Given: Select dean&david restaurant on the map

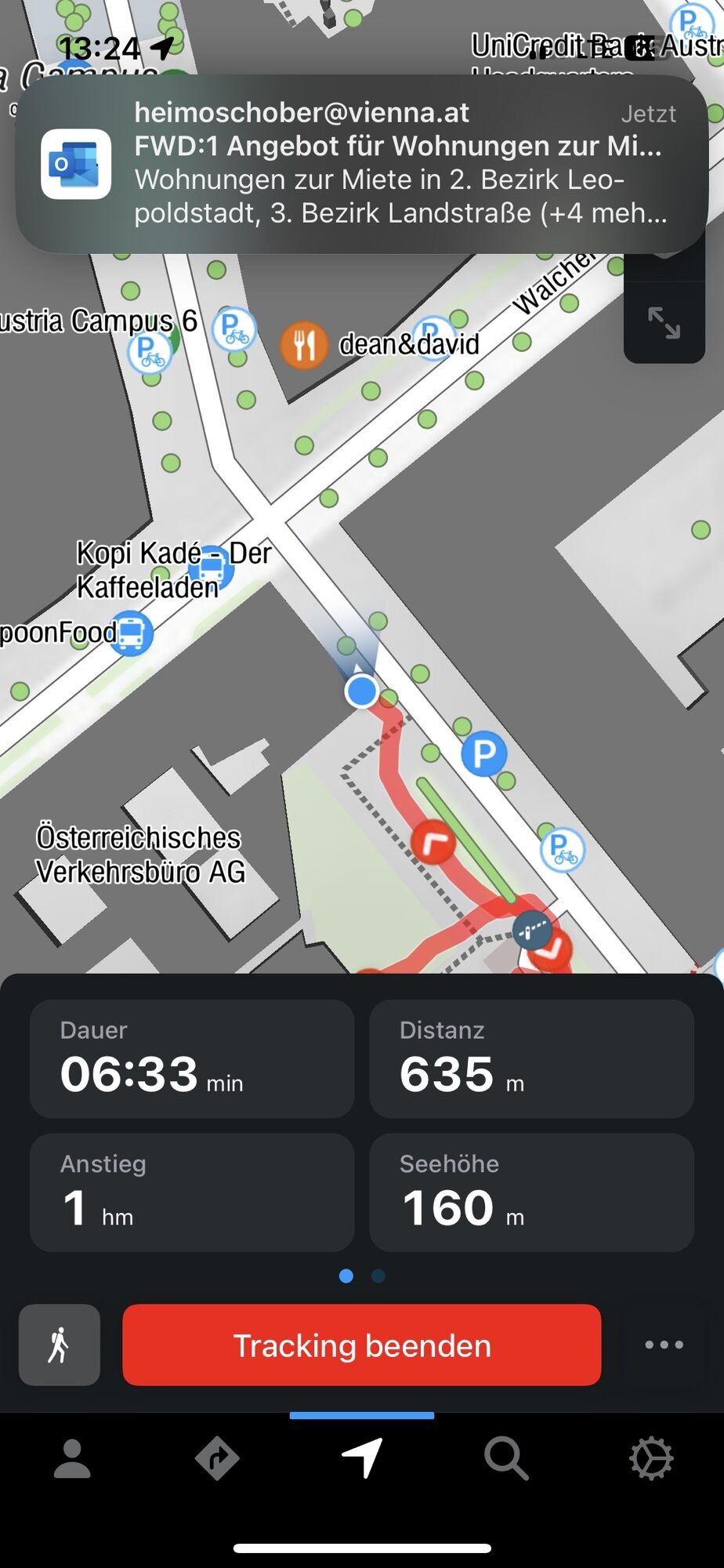Looking at the screenshot, I should tap(304, 344).
